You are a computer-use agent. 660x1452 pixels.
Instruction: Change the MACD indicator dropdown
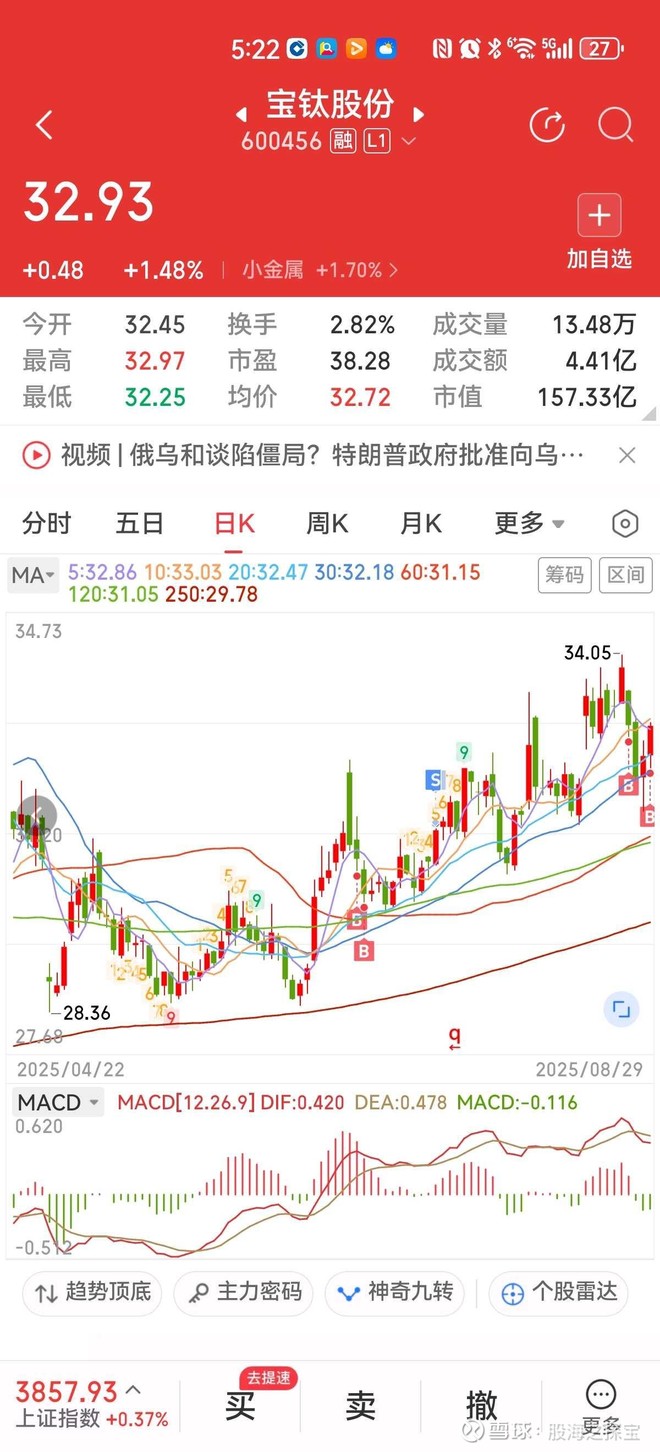click(59, 1103)
